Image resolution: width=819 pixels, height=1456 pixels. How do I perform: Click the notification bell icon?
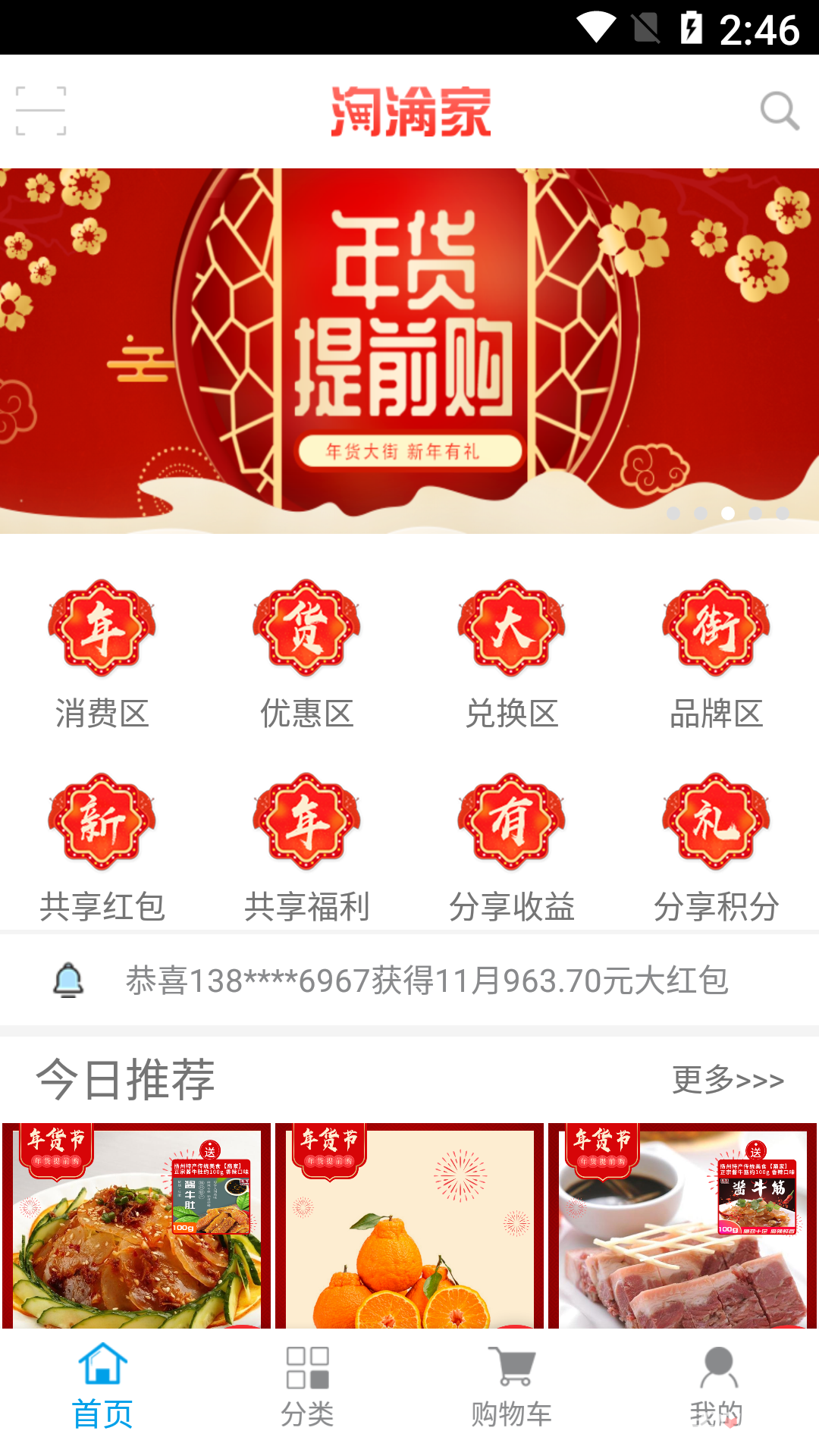coord(68,980)
